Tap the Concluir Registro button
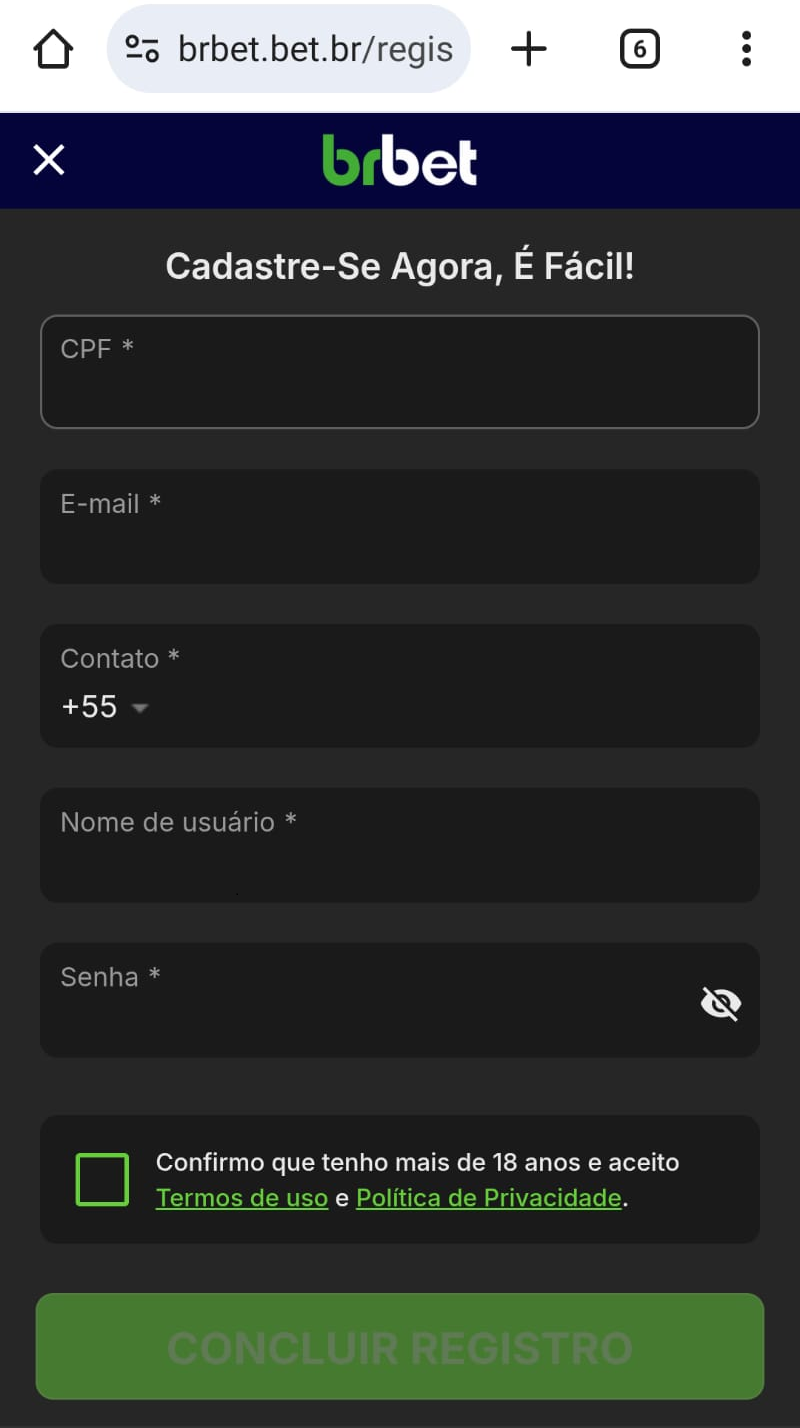 pos(400,1346)
